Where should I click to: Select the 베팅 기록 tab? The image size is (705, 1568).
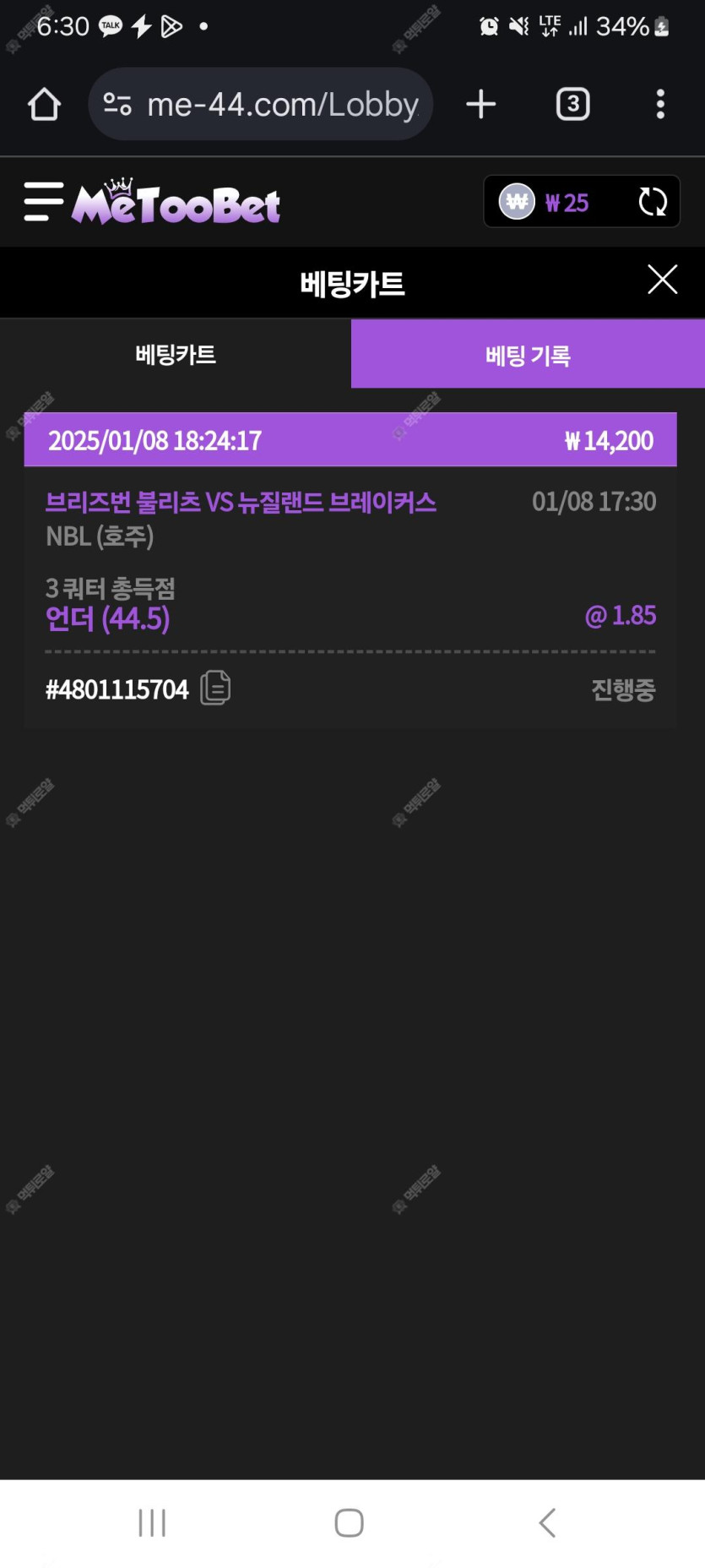pos(528,355)
